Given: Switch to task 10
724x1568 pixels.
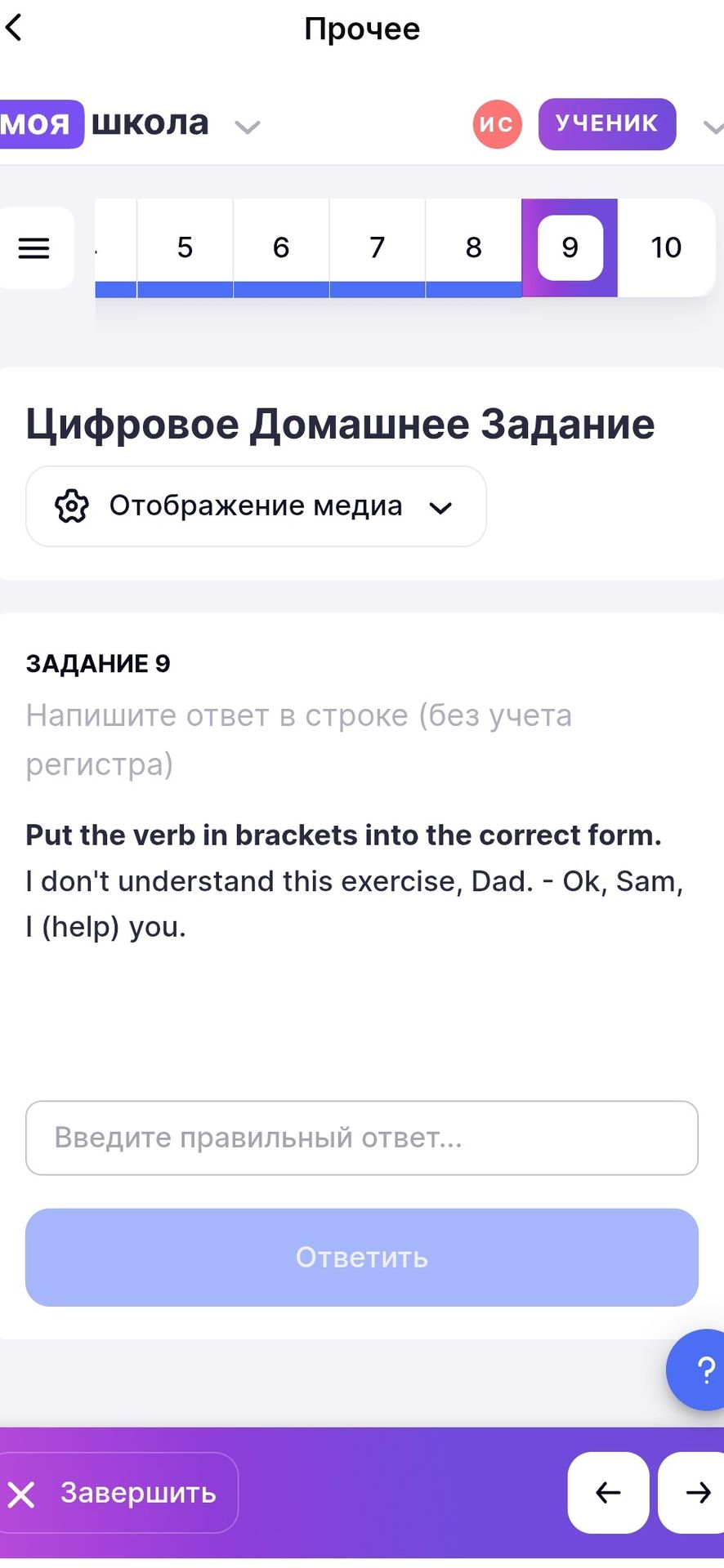Looking at the screenshot, I should (x=666, y=247).
